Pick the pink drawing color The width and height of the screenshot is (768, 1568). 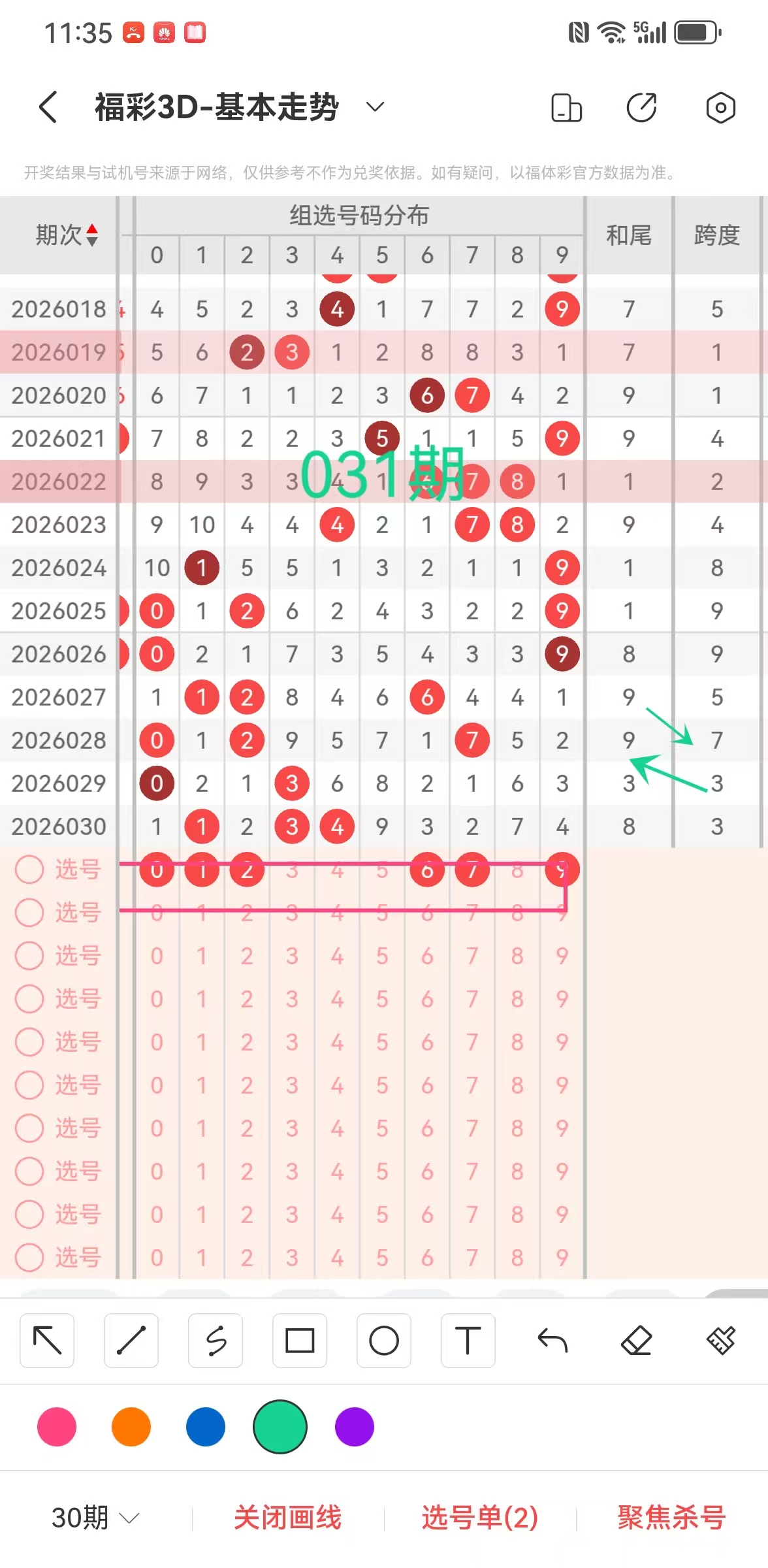coord(57,1427)
